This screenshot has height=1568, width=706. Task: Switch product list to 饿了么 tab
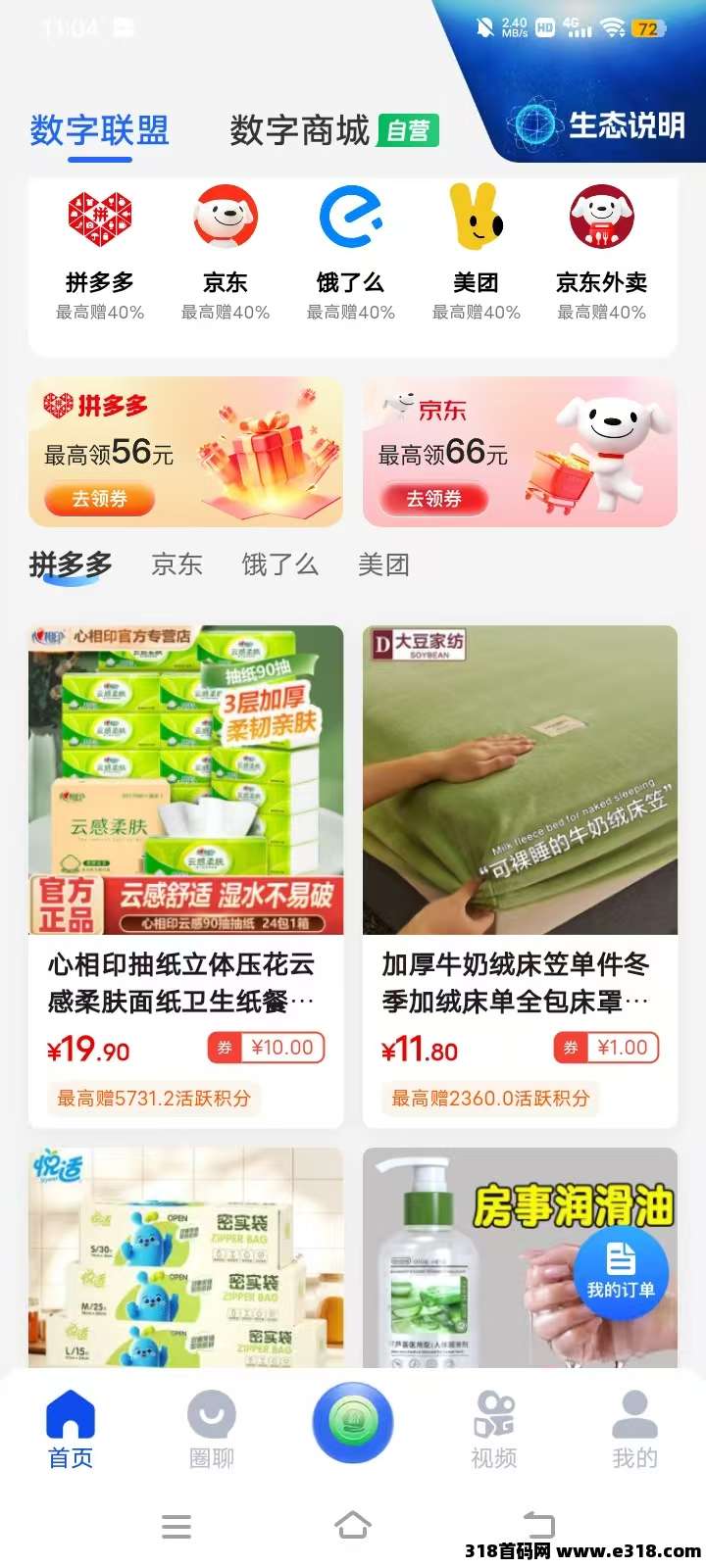(279, 564)
